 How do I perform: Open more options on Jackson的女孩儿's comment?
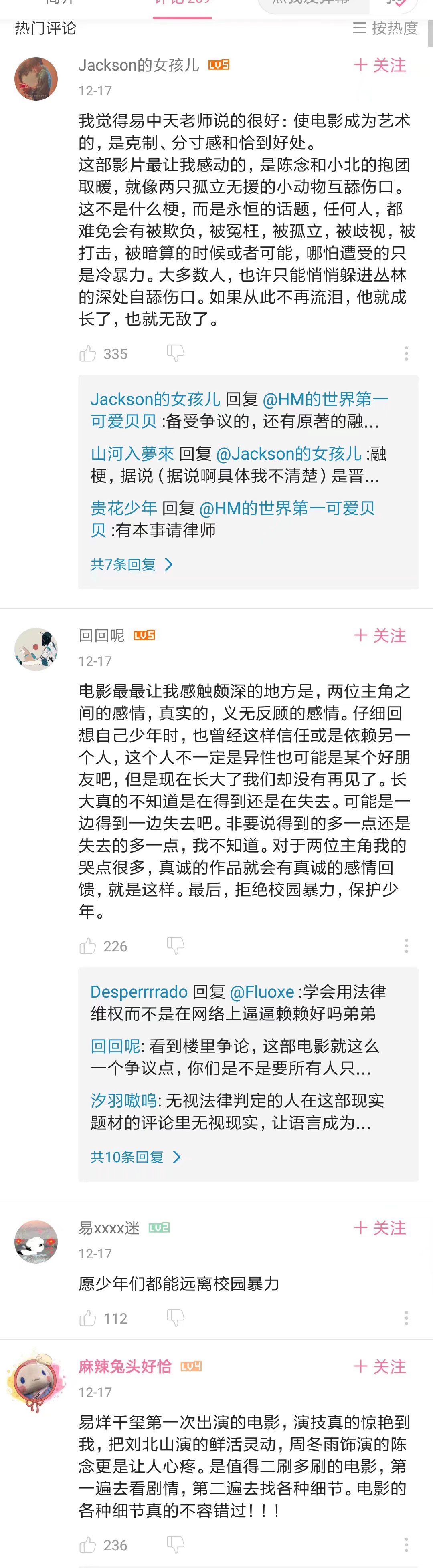pyautogui.click(x=406, y=354)
